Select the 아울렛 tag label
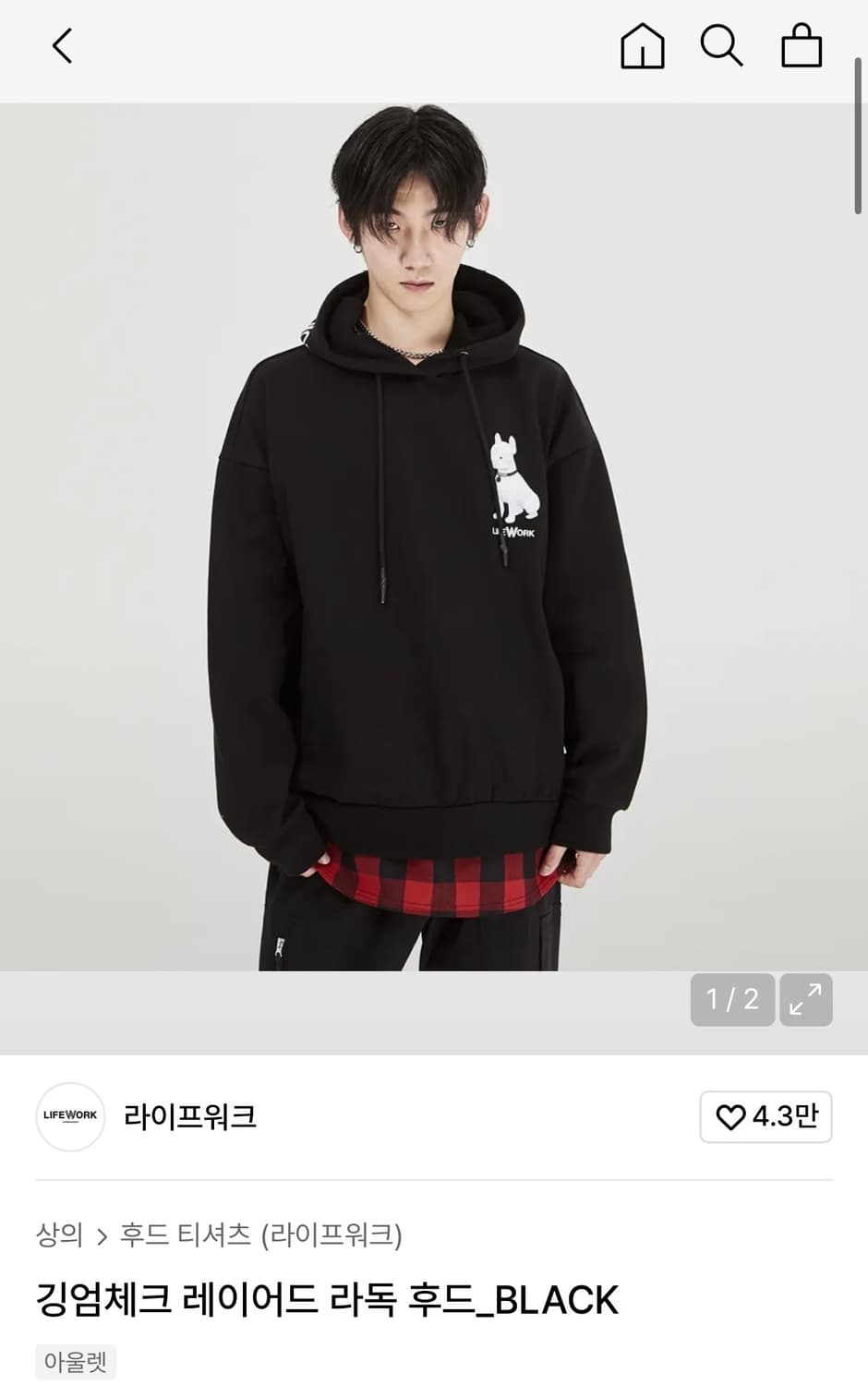Image resolution: width=868 pixels, height=1385 pixels. pos(74,1358)
